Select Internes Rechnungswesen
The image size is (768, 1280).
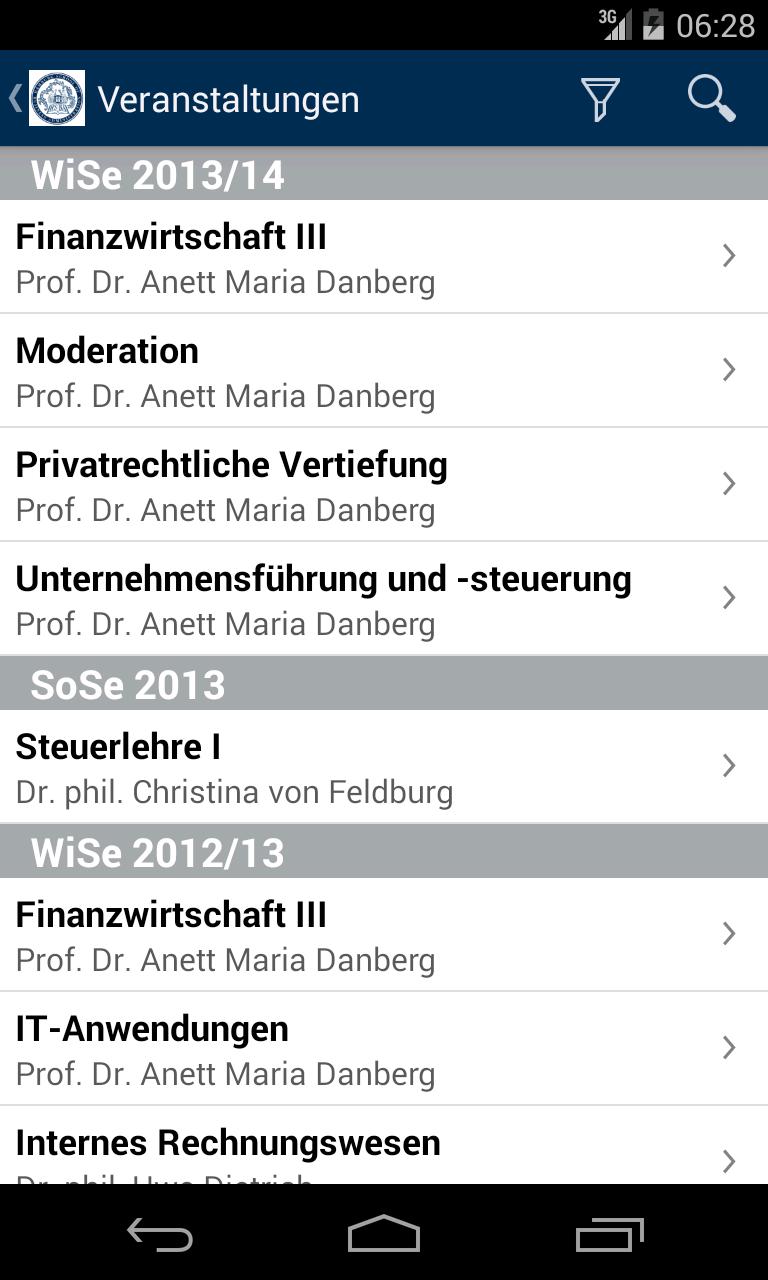[x=384, y=1146]
